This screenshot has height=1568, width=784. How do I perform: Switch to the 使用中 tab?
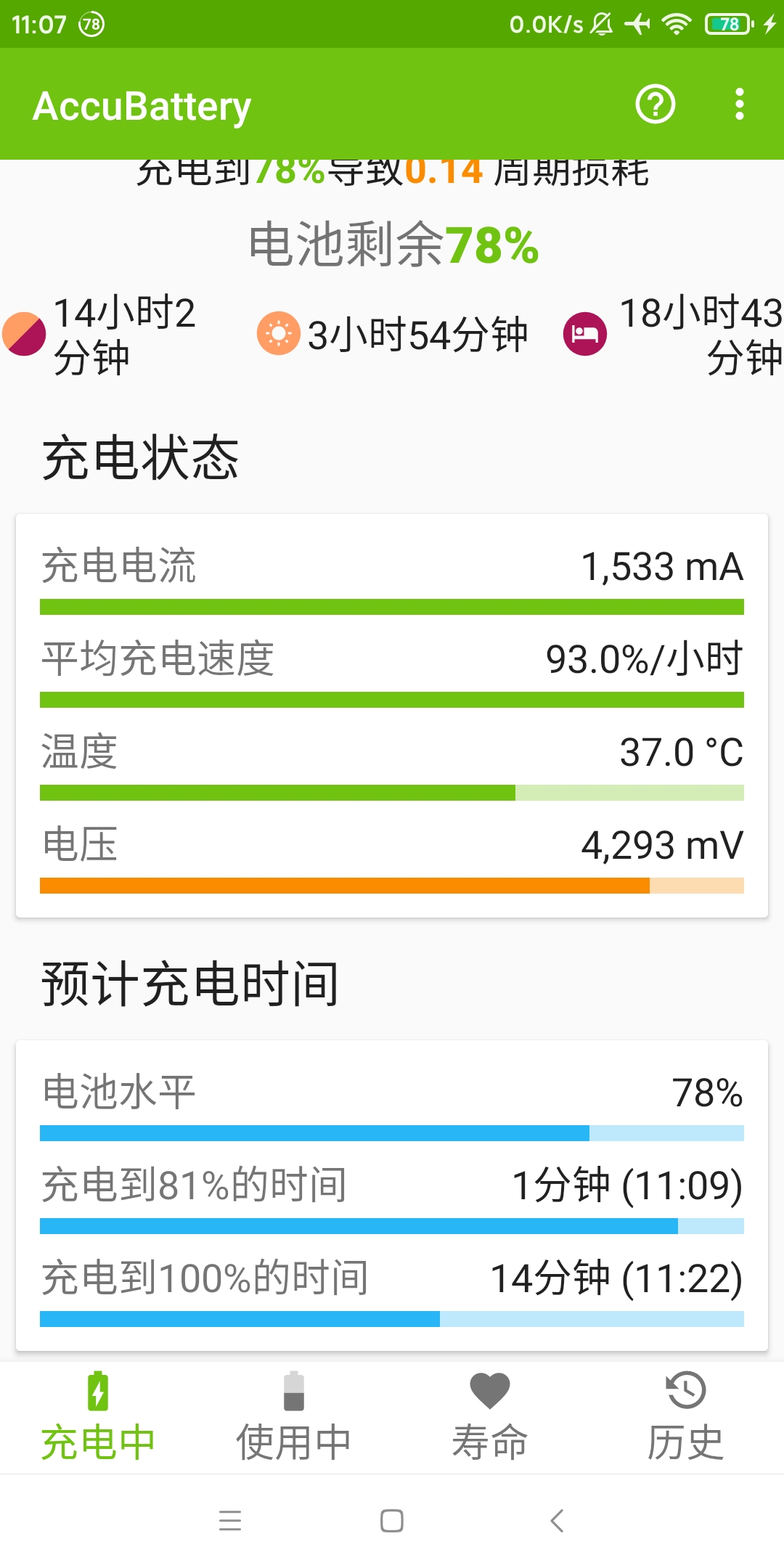(x=294, y=1417)
